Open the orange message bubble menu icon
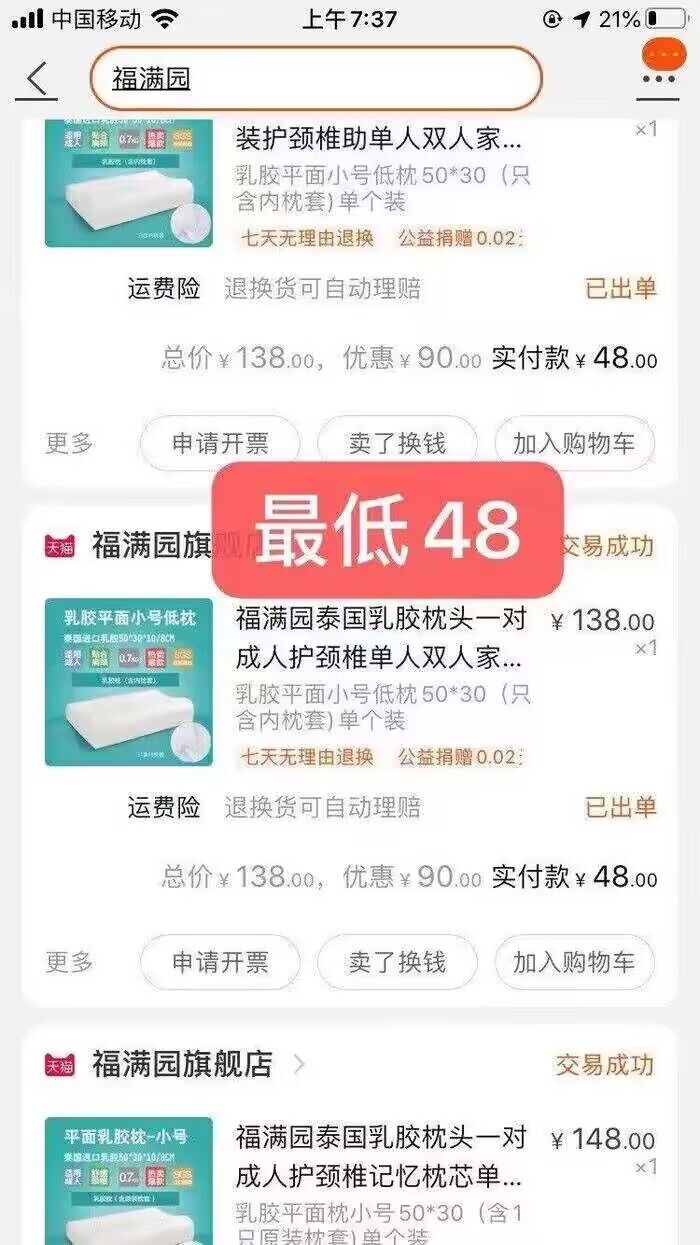The height and width of the screenshot is (1245, 700). point(659,62)
